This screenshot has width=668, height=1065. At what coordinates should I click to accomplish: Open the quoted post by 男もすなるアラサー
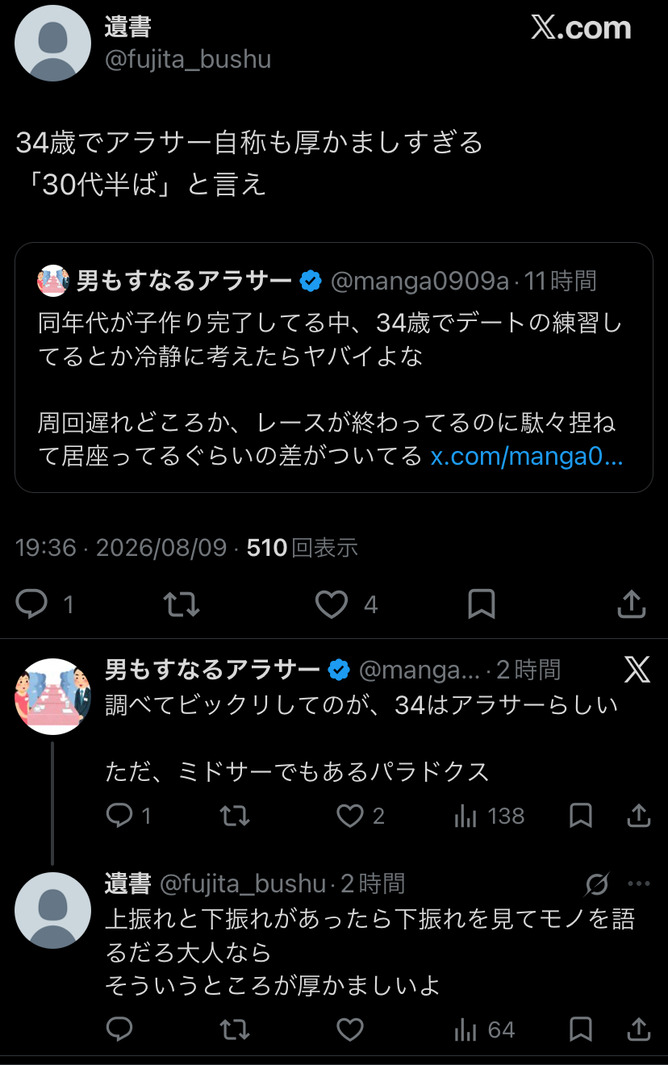tap(334, 367)
